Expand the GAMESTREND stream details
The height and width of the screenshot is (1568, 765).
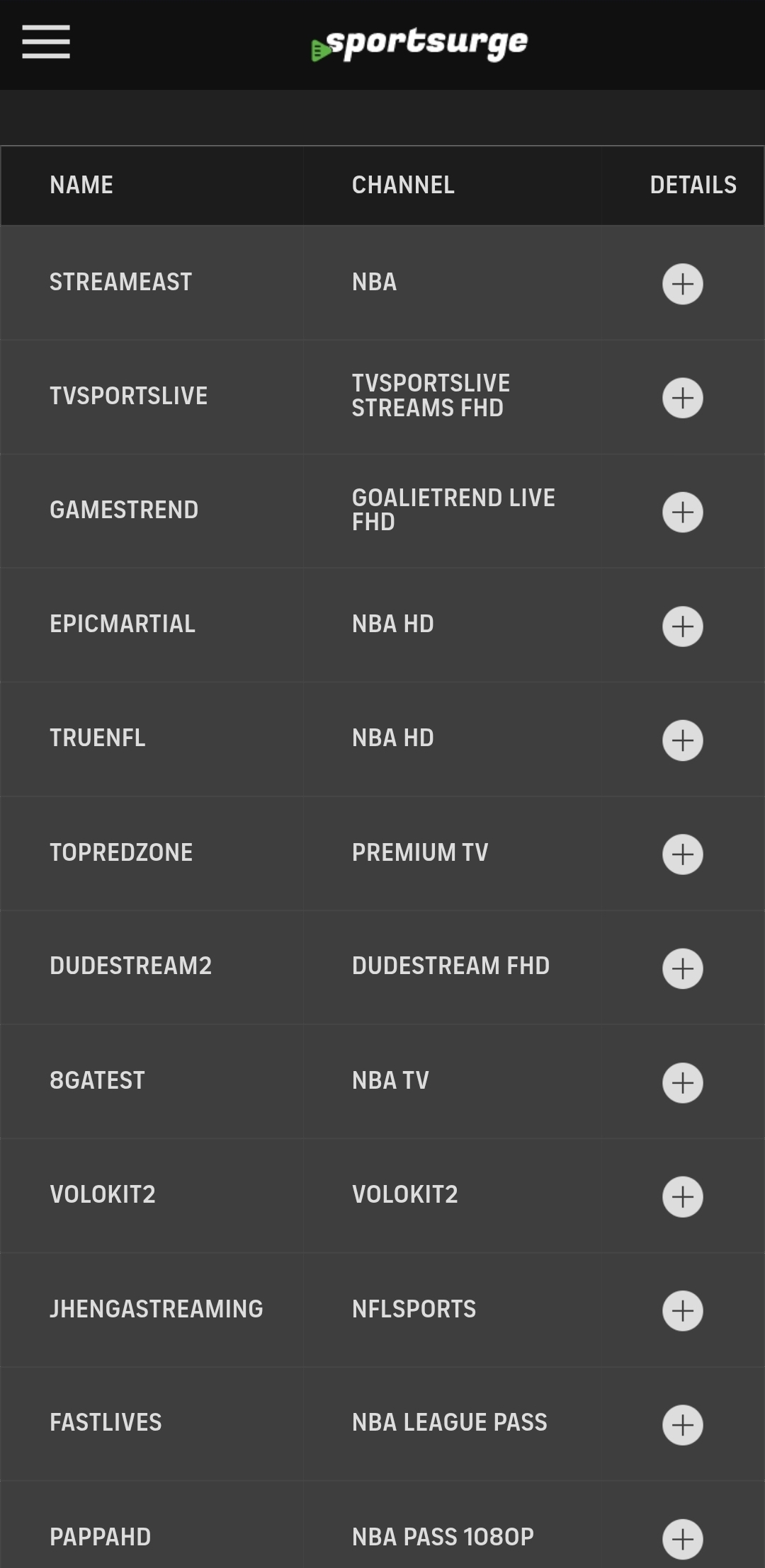pyautogui.click(x=682, y=512)
